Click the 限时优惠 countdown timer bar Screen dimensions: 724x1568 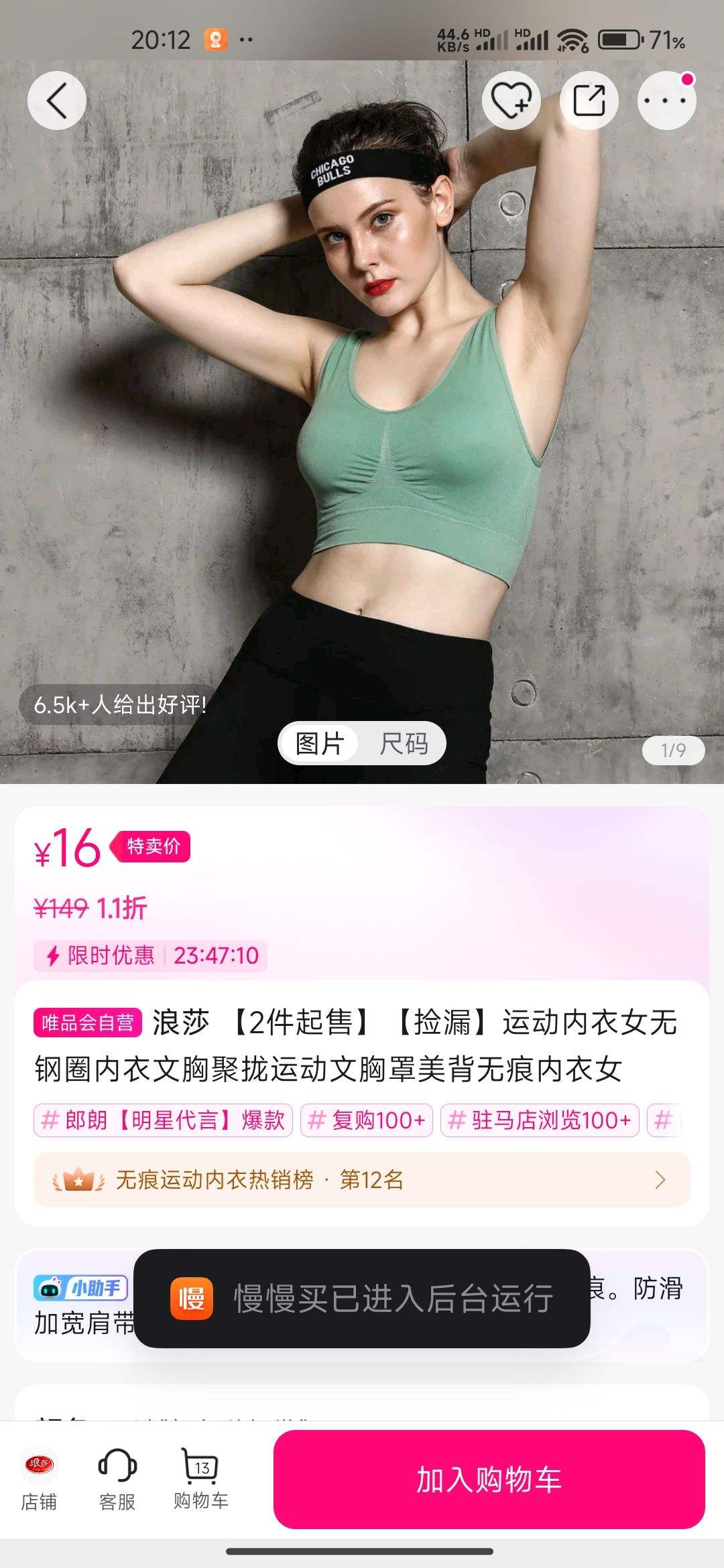point(151,956)
